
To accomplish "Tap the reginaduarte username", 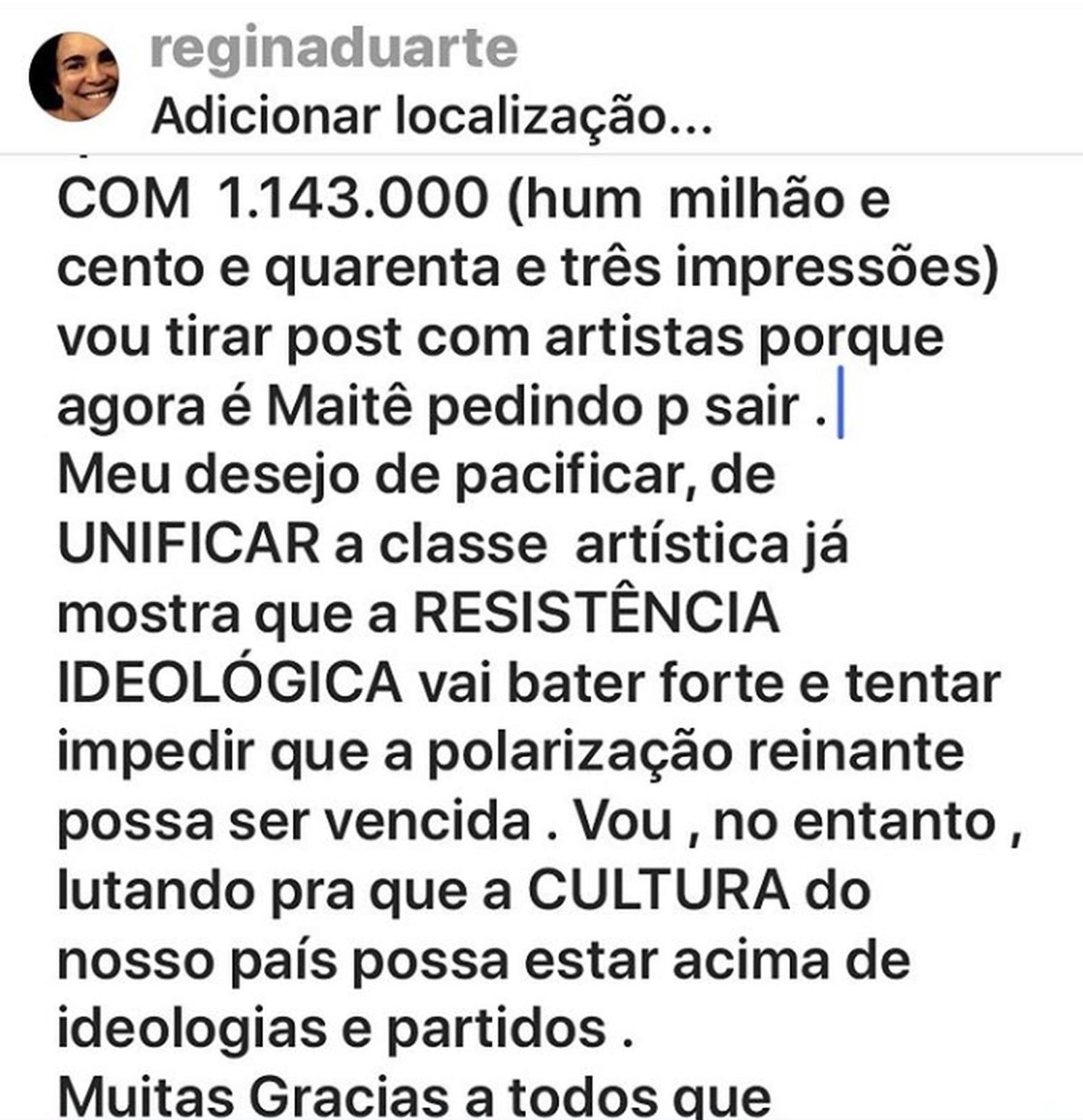I will (x=334, y=47).
